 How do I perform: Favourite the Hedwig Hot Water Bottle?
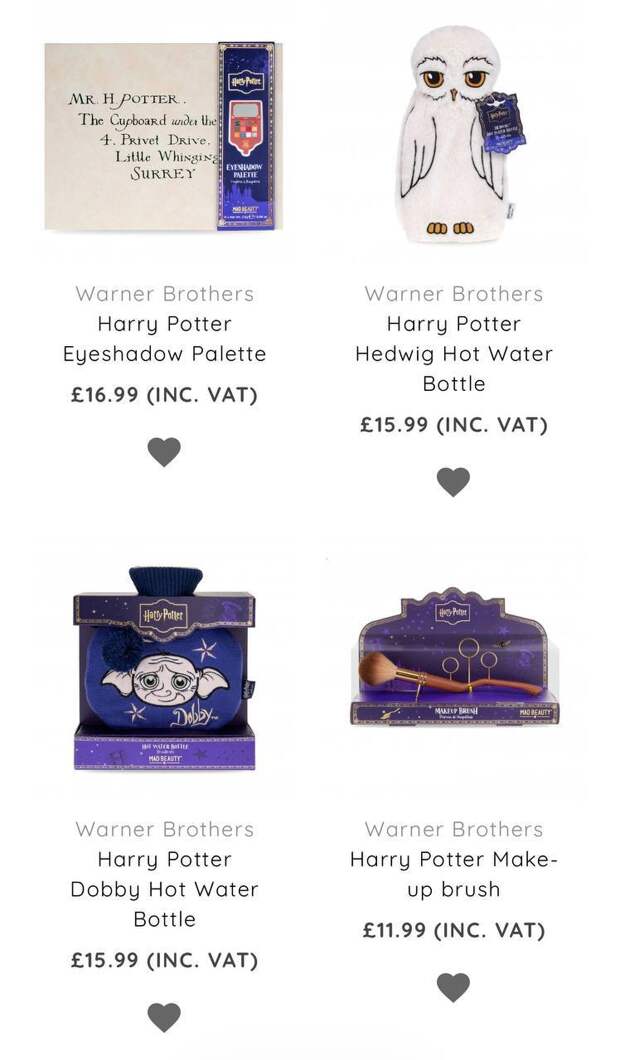point(453,482)
